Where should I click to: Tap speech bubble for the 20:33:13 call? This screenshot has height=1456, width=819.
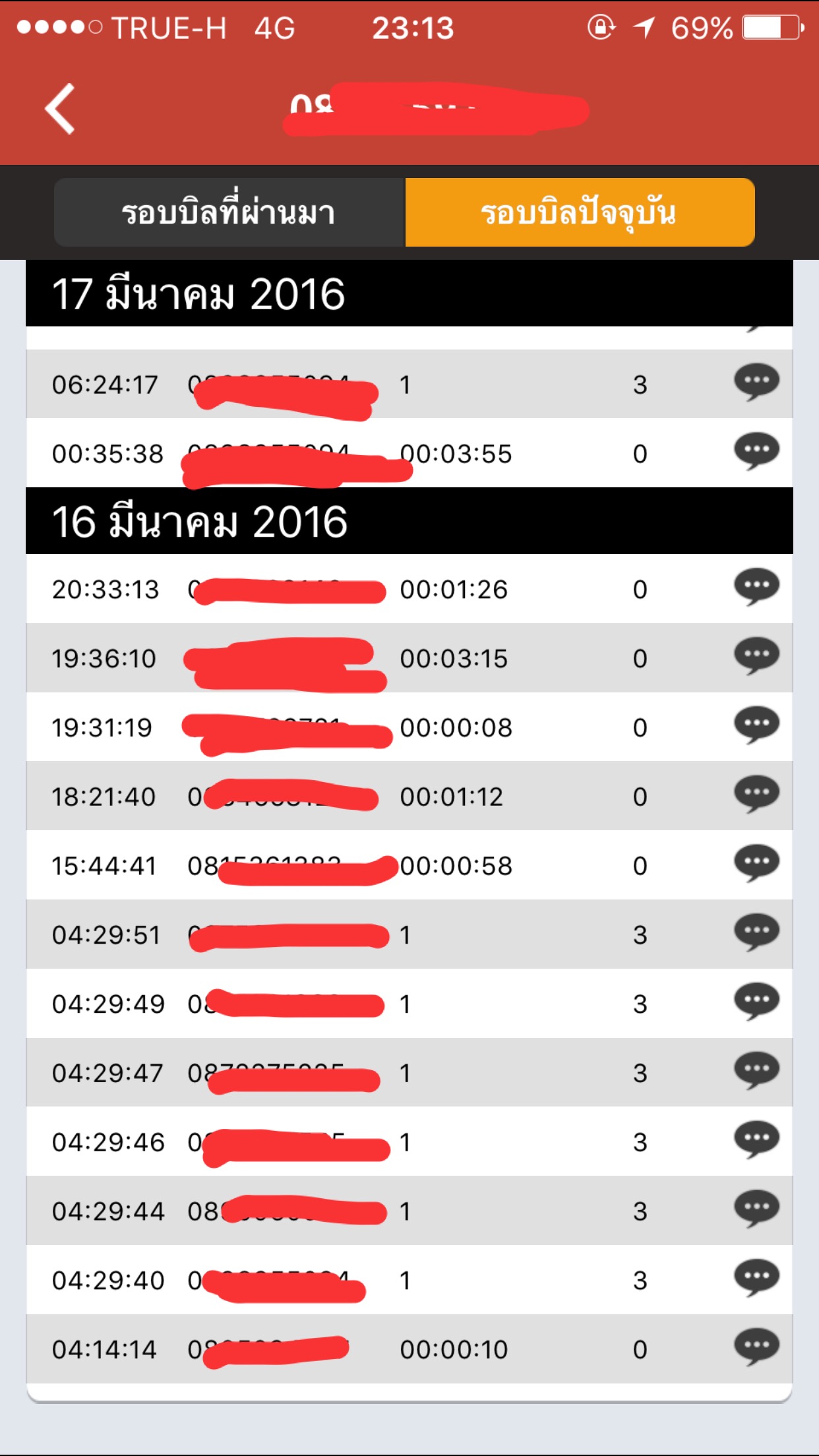pos(756,587)
